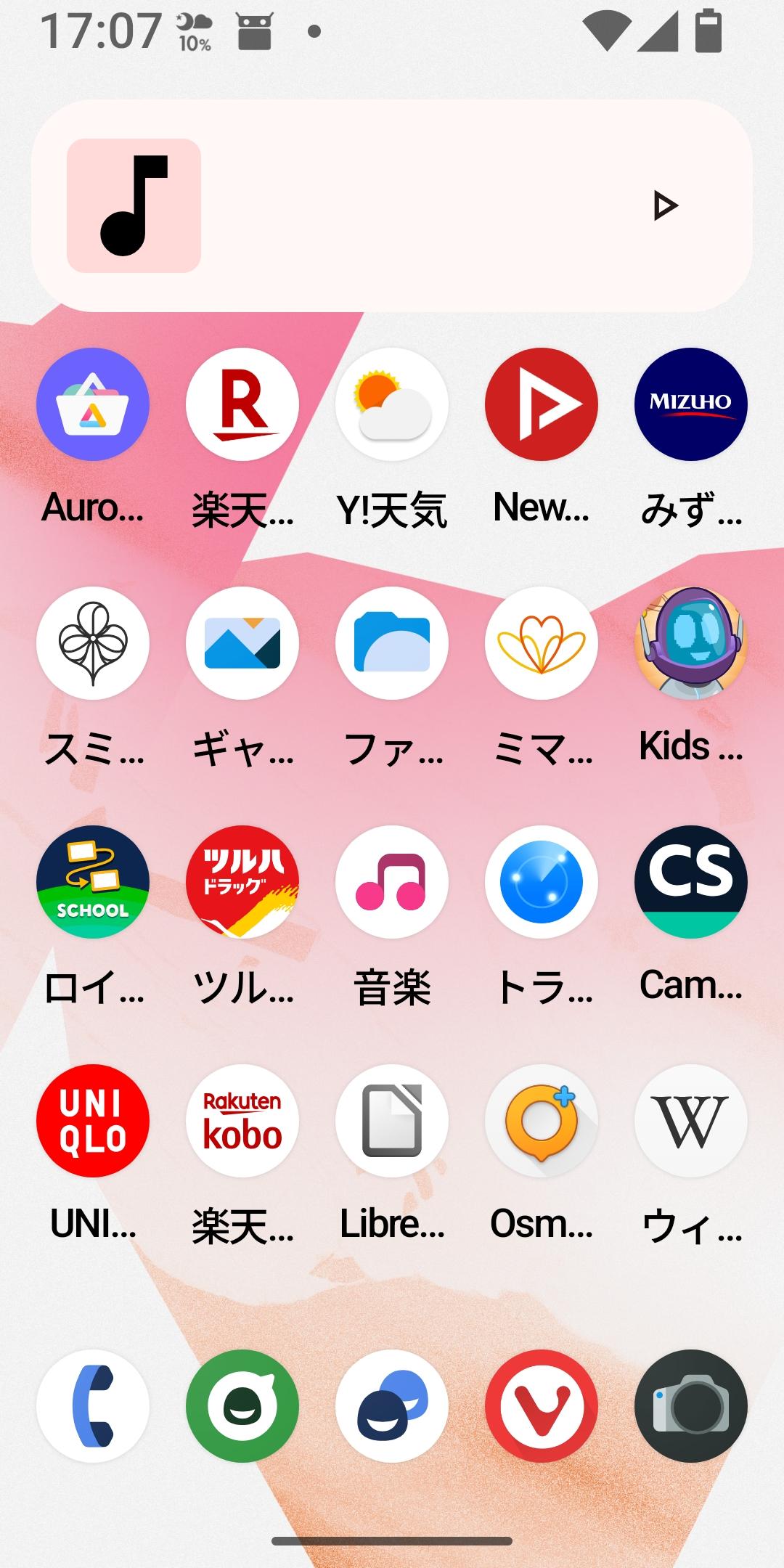This screenshot has height=1568, width=784.
Task: Open the camera app in the dock
Action: point(690,1406)
